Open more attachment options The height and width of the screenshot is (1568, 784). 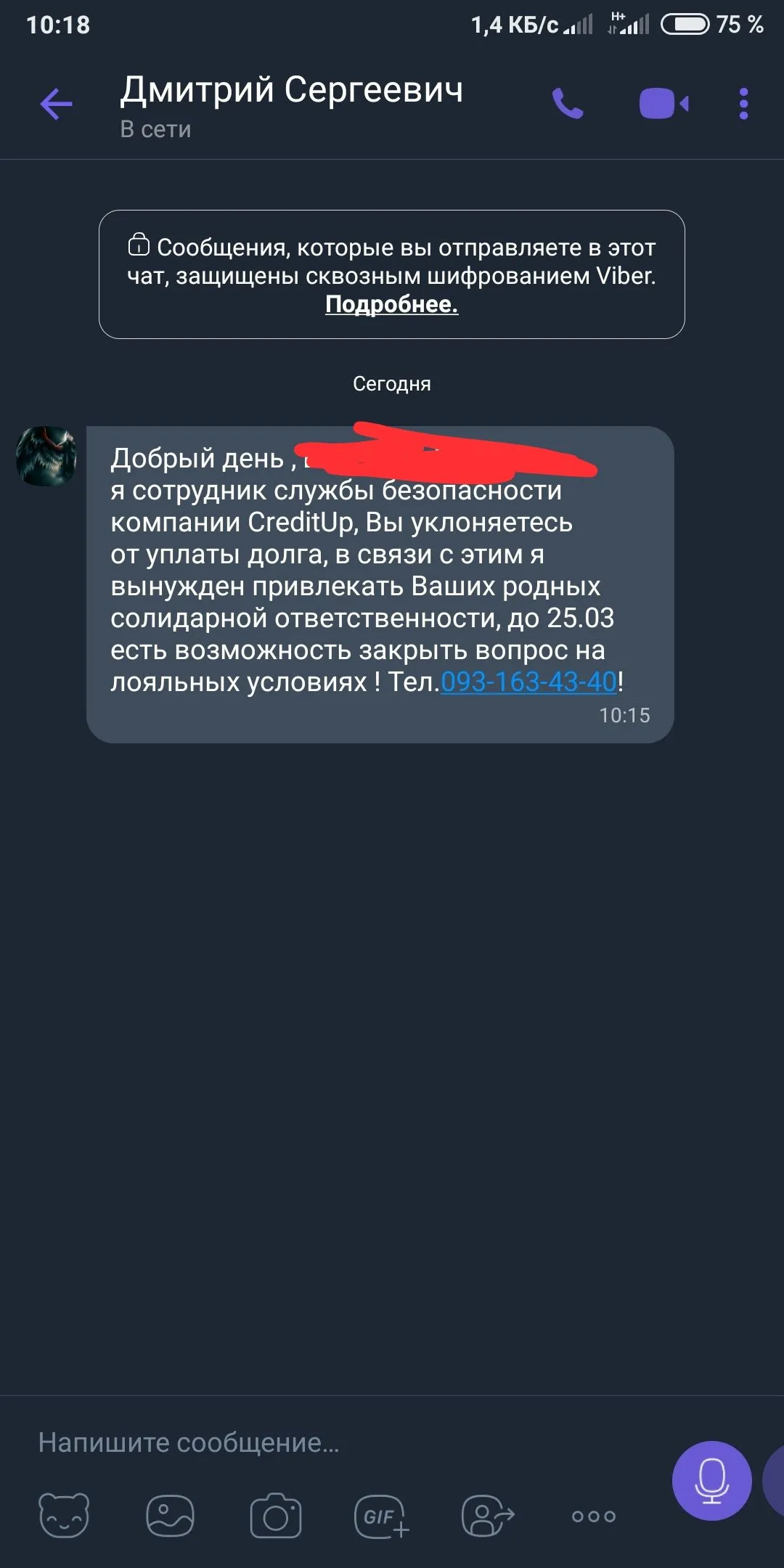coord(593,1516)
